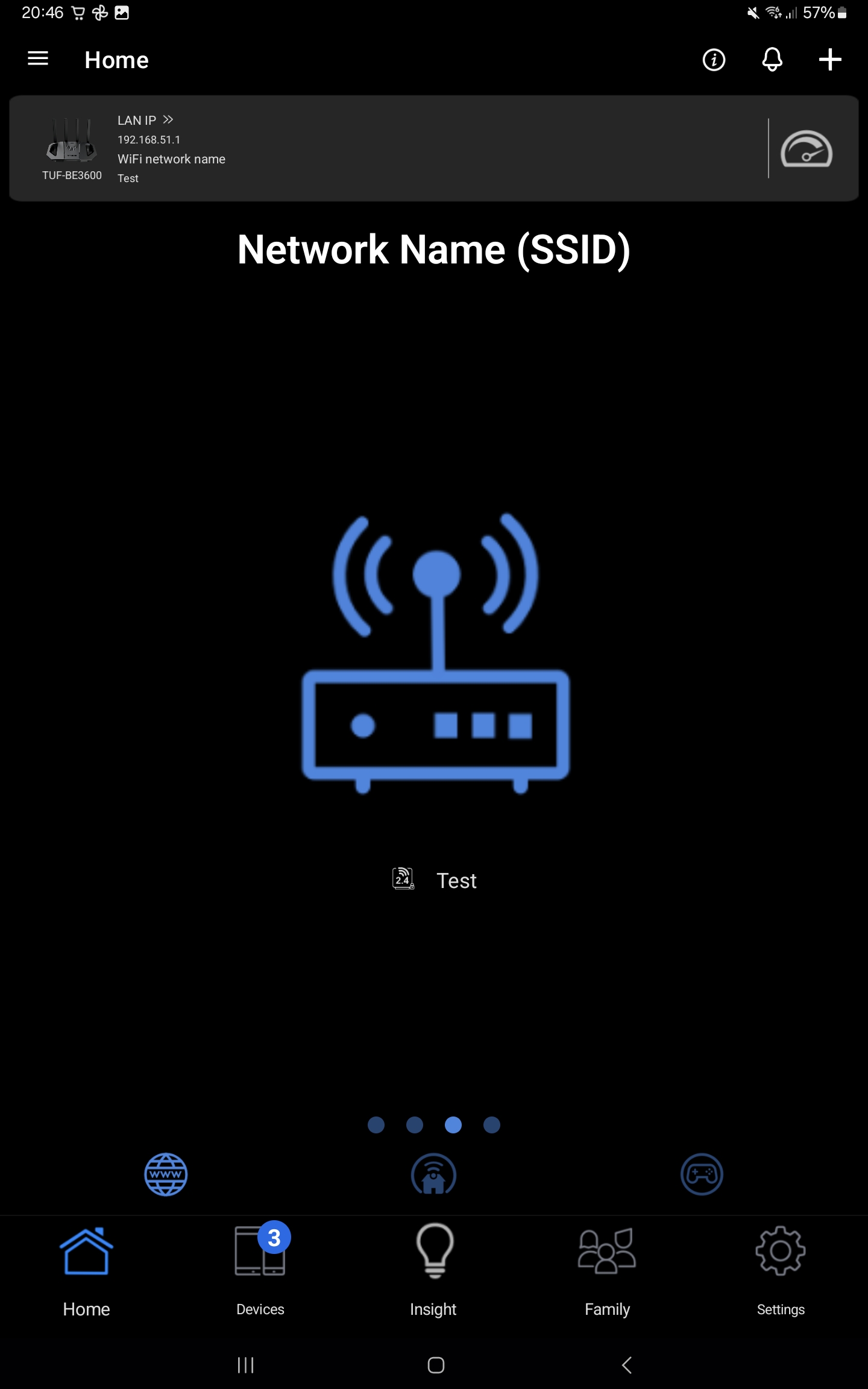
Task: Open the speed test gauge
Action: point(807,149)
